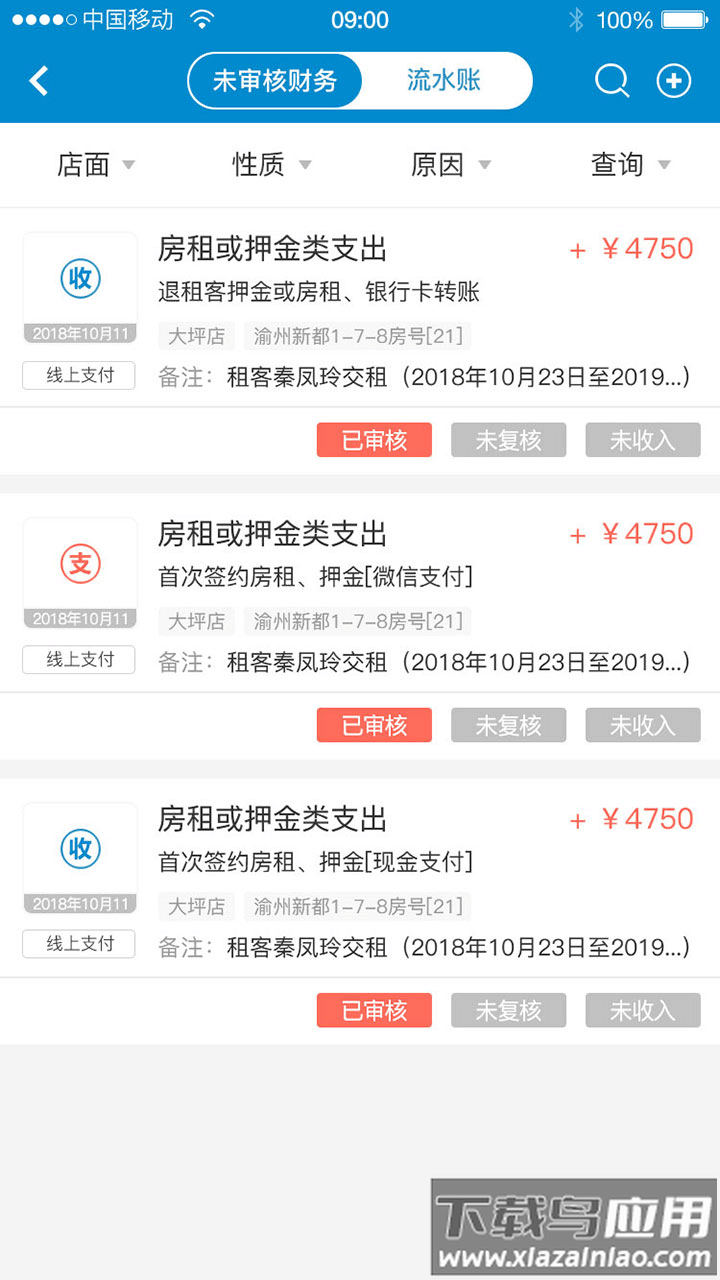Viewport: 720px width, 1280px height.
Task: Toggle 已审核 status on the first record
Action: click(374, 440)
